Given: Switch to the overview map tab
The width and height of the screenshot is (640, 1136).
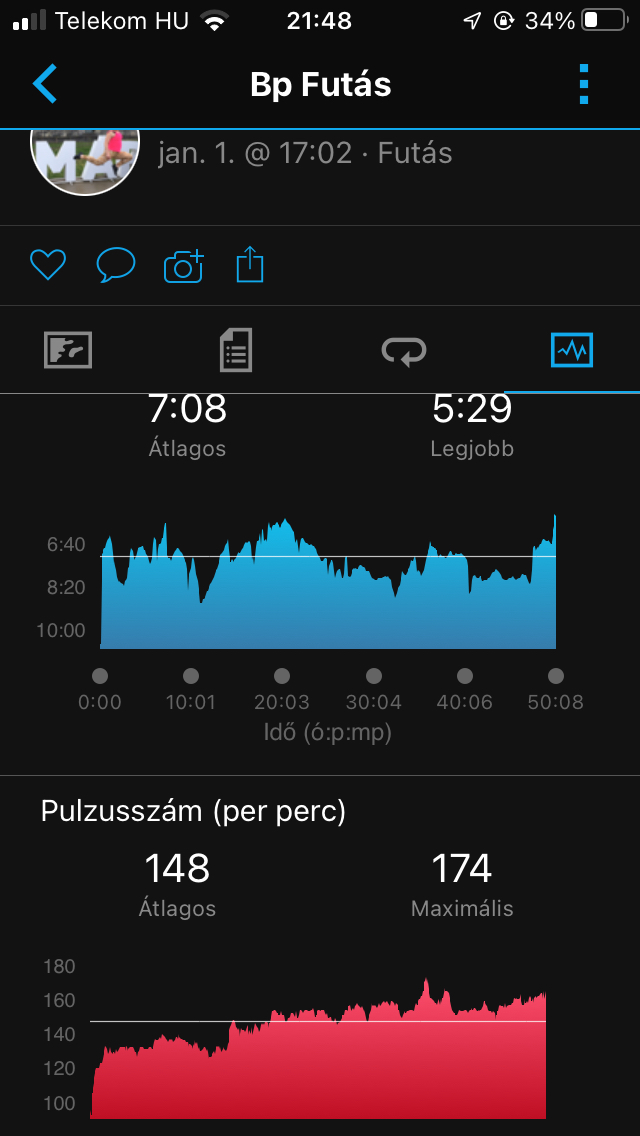Looking at the screenshot, I should [68, 351].
